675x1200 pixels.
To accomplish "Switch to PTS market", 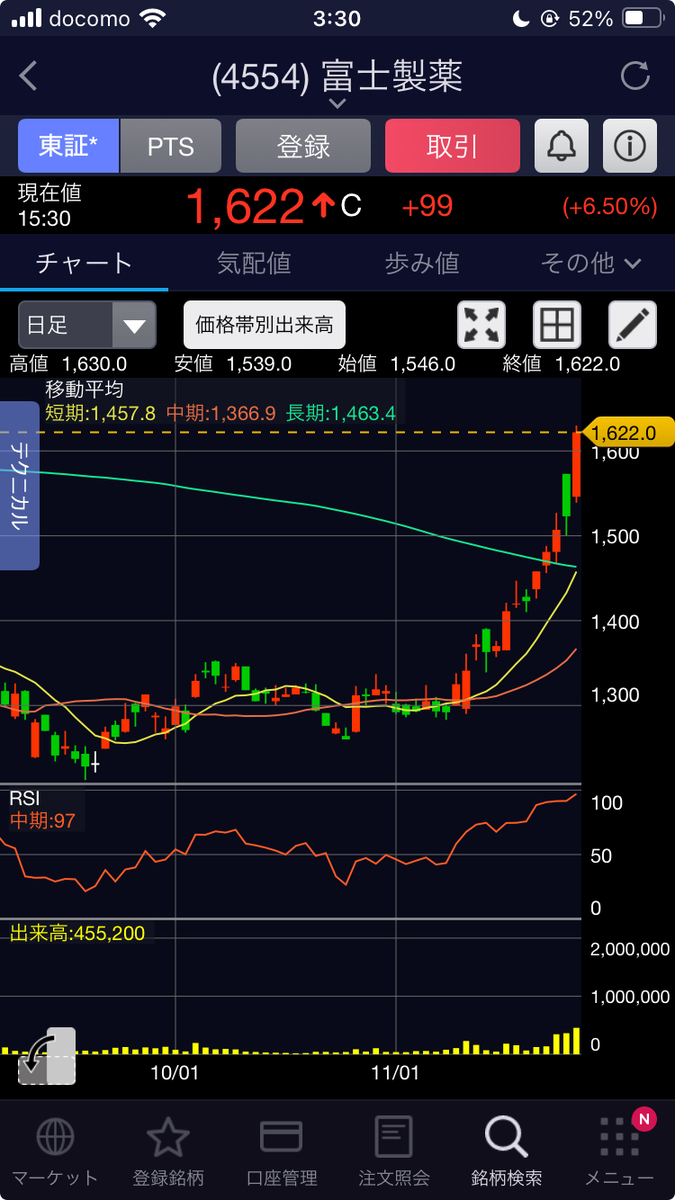I will point(171,146).
